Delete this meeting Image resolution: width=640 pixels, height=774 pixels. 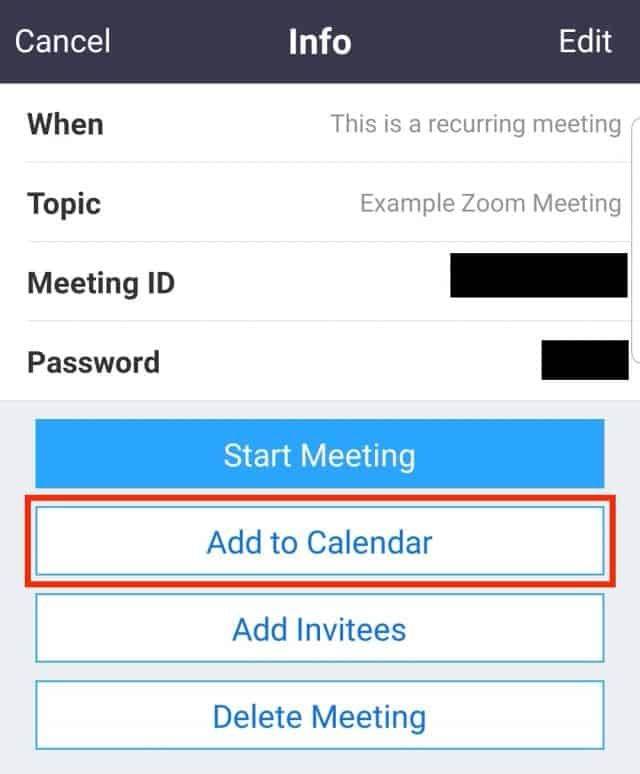coord(319,716)
